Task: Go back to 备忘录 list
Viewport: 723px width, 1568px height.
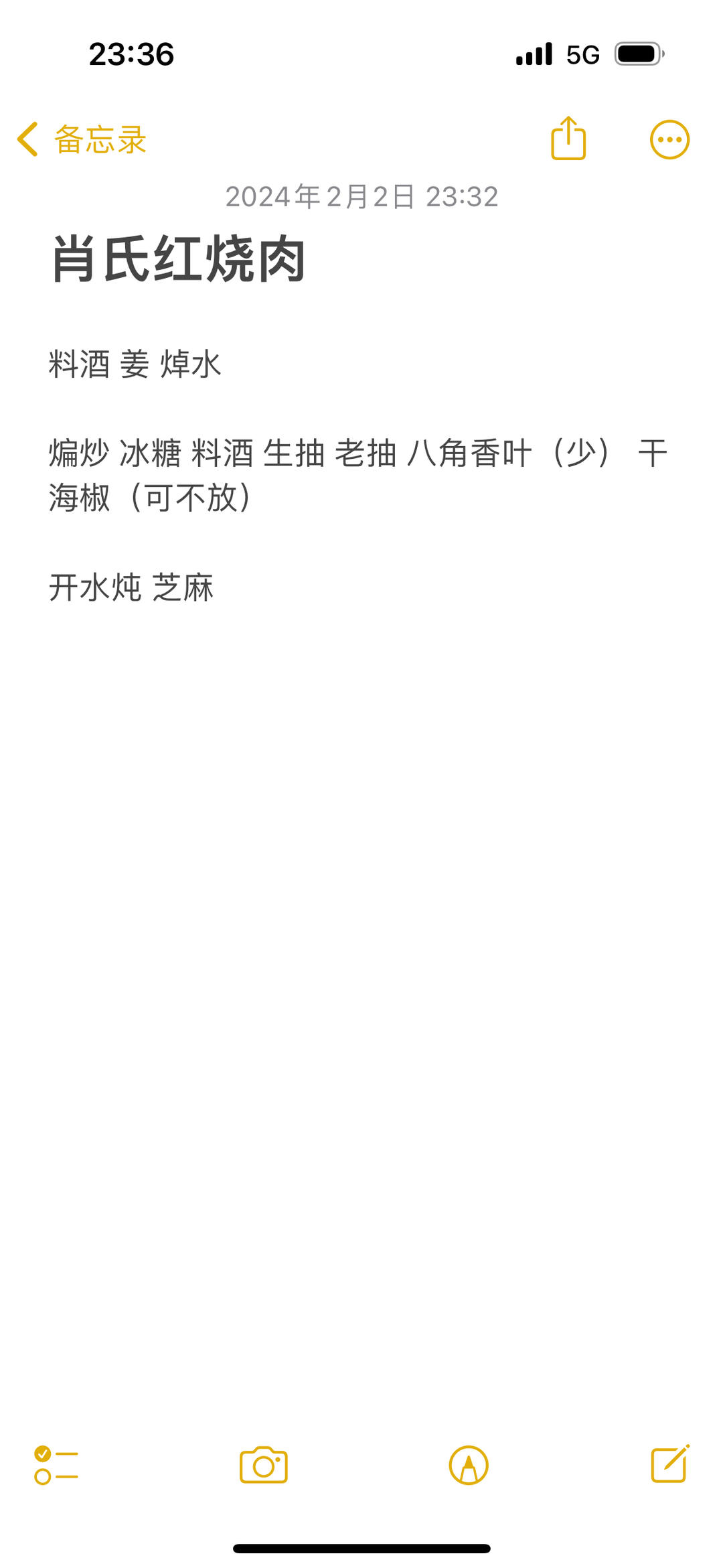Action: point(82,139)
